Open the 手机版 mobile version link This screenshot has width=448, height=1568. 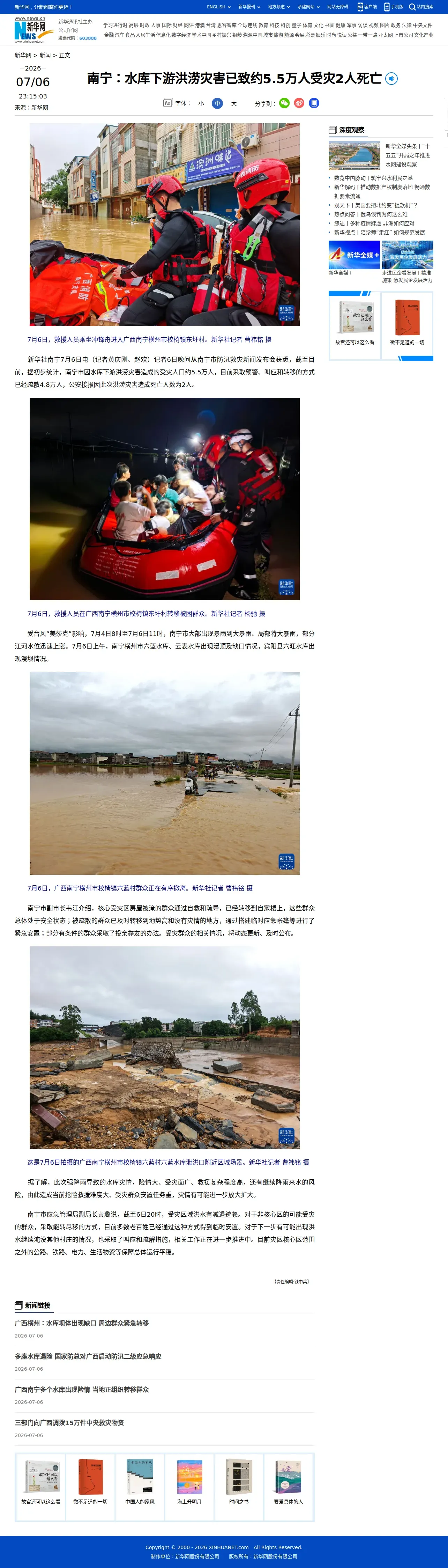[x=394, y=7]
